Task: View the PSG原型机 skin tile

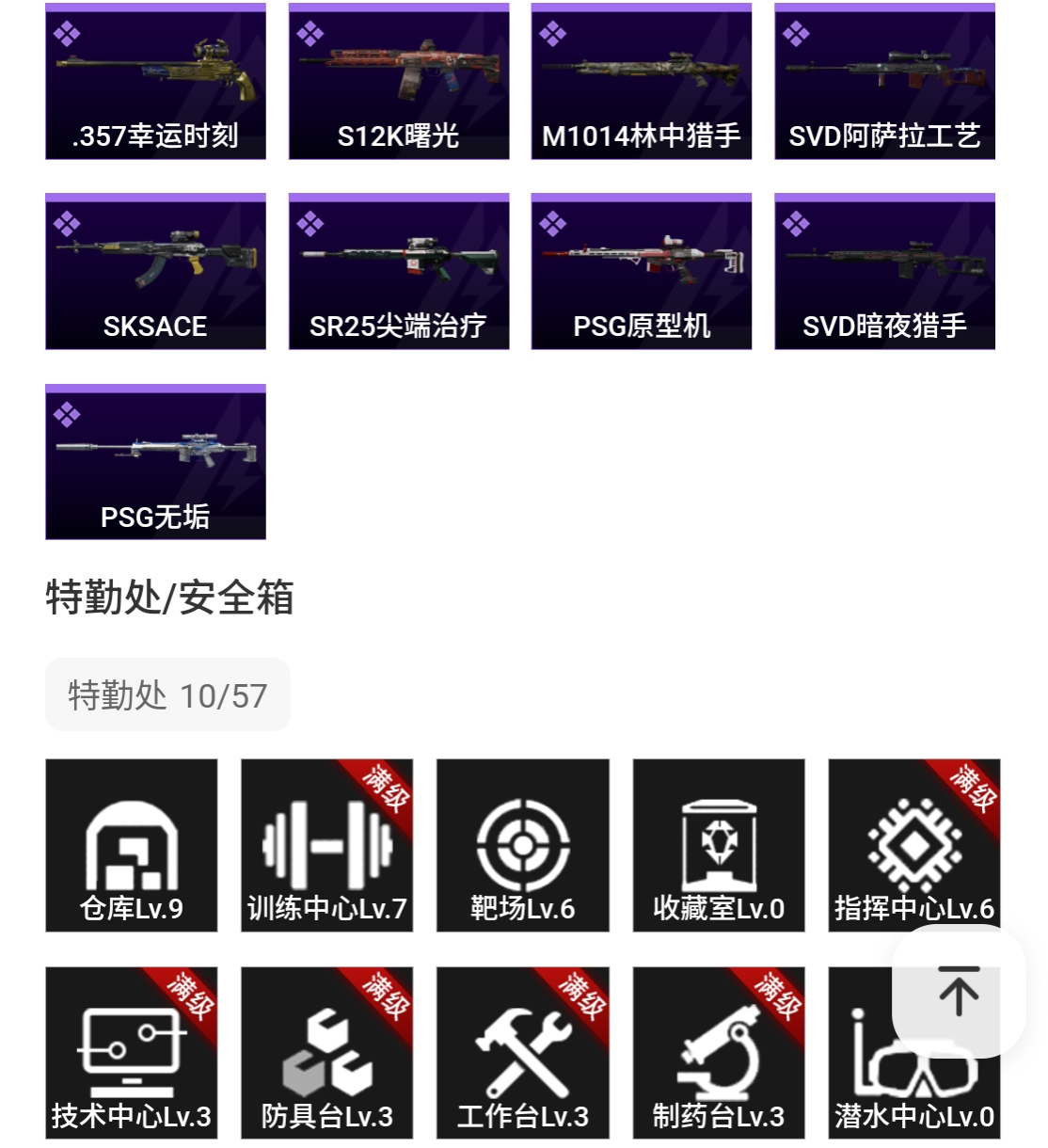Action: pos(641,272)
